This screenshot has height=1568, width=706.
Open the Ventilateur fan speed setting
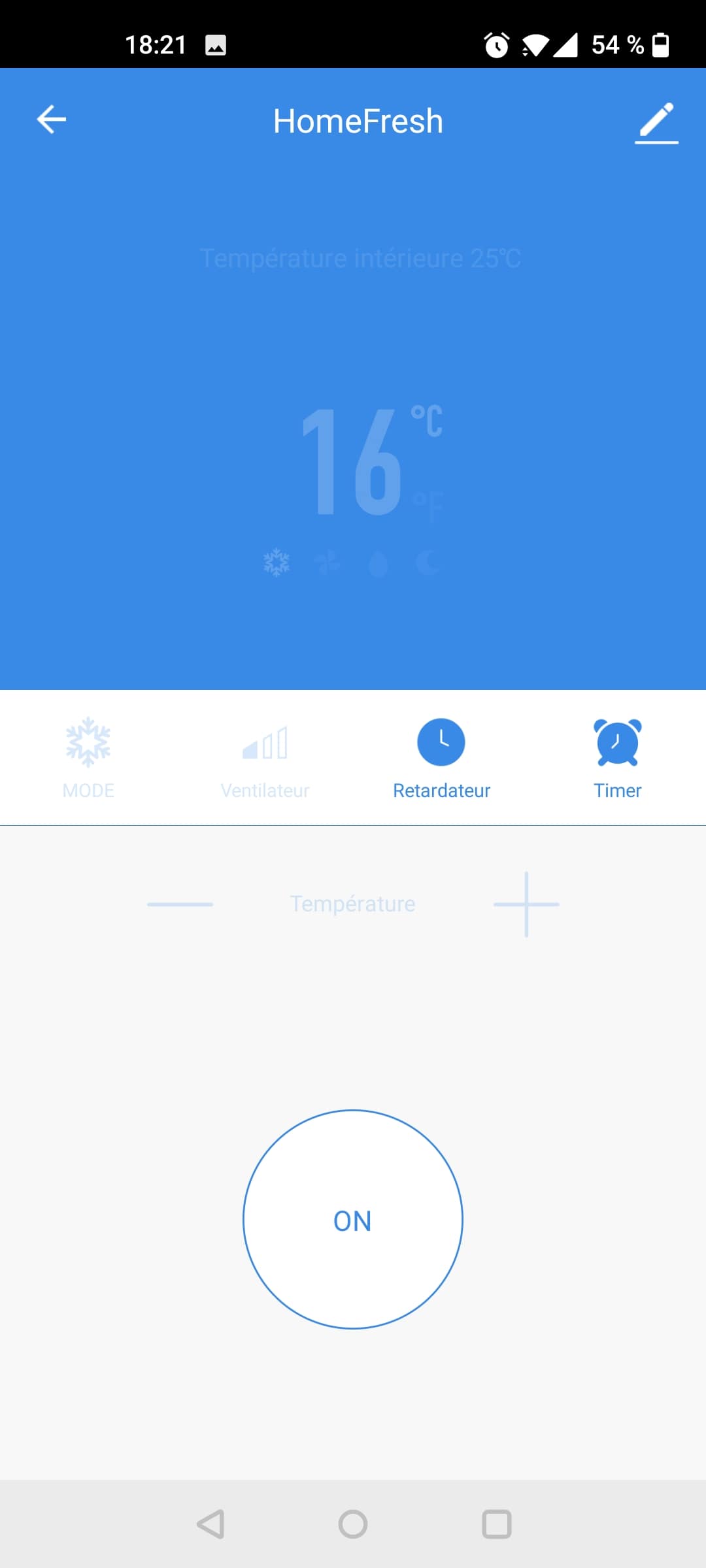265,758
